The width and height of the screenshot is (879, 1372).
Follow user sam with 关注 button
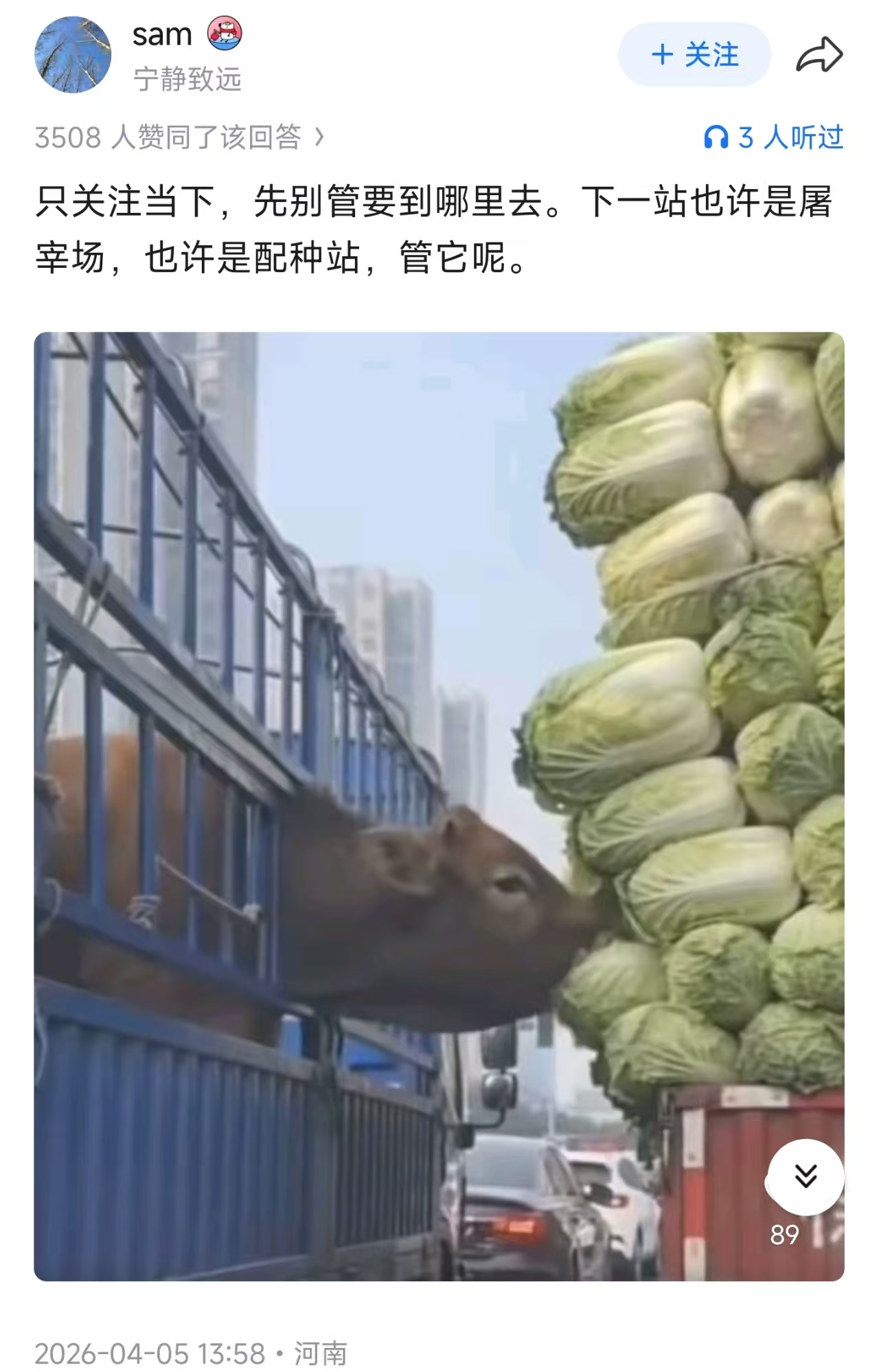coord(694,55)
